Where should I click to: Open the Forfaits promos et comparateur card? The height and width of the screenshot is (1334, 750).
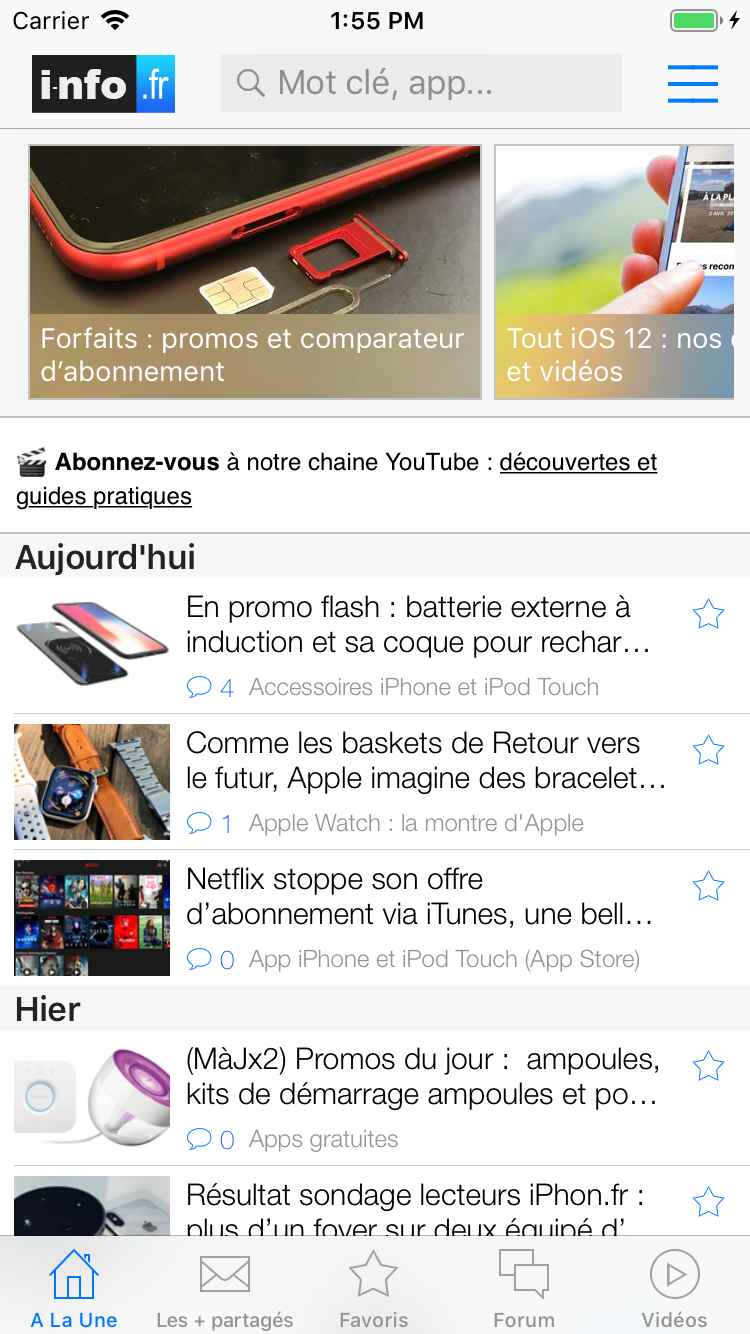pos(255,272)
